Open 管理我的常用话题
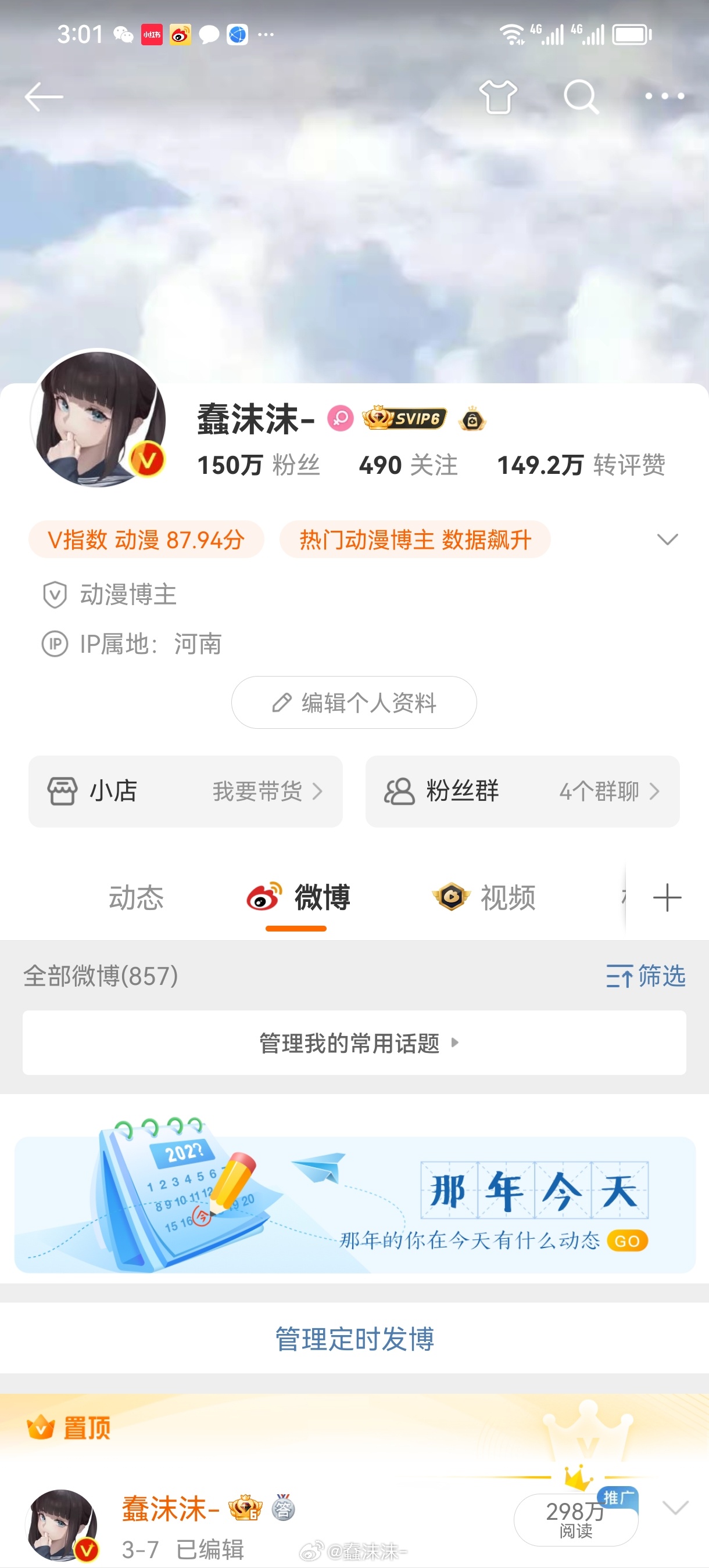Viewport: 709px width, 1568px height. (x=354, y=1042)
